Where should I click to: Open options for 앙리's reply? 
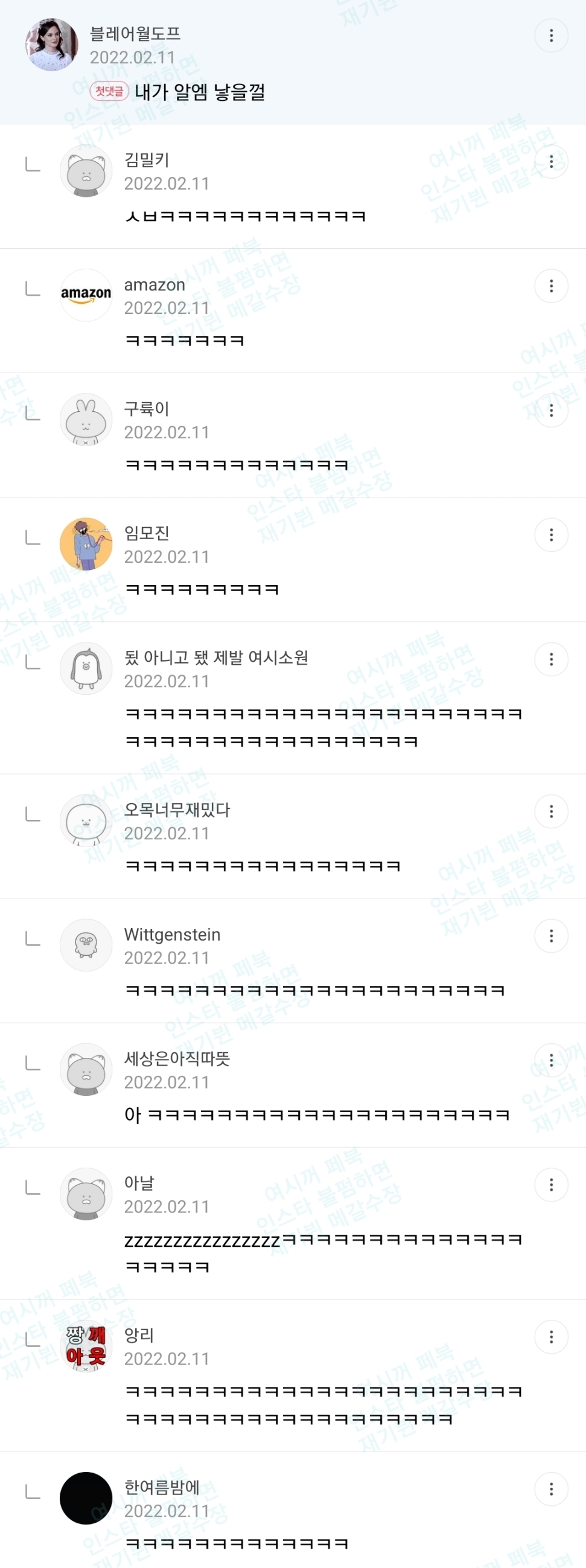(551, 1337)
